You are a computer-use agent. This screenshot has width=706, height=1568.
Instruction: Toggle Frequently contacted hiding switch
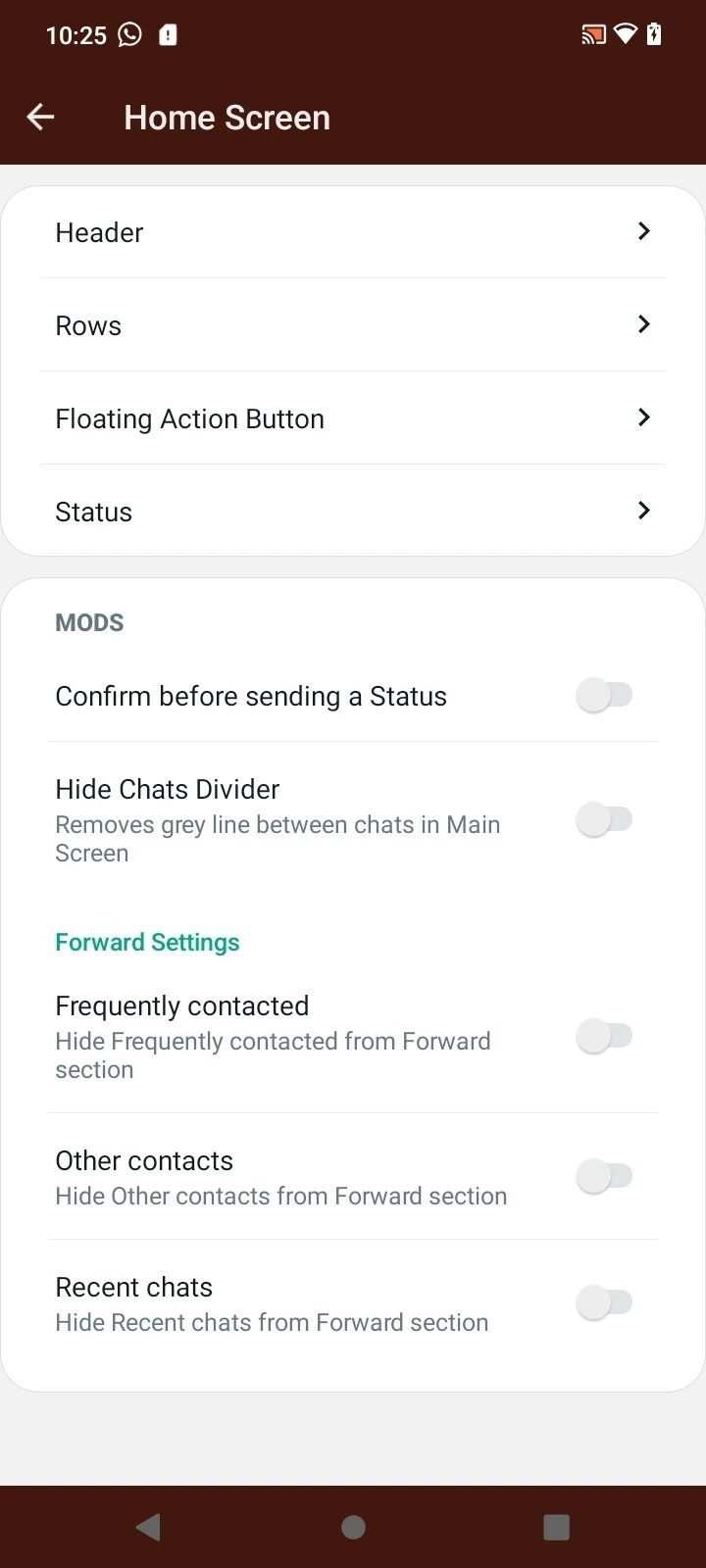click(x=604, y=1036)
